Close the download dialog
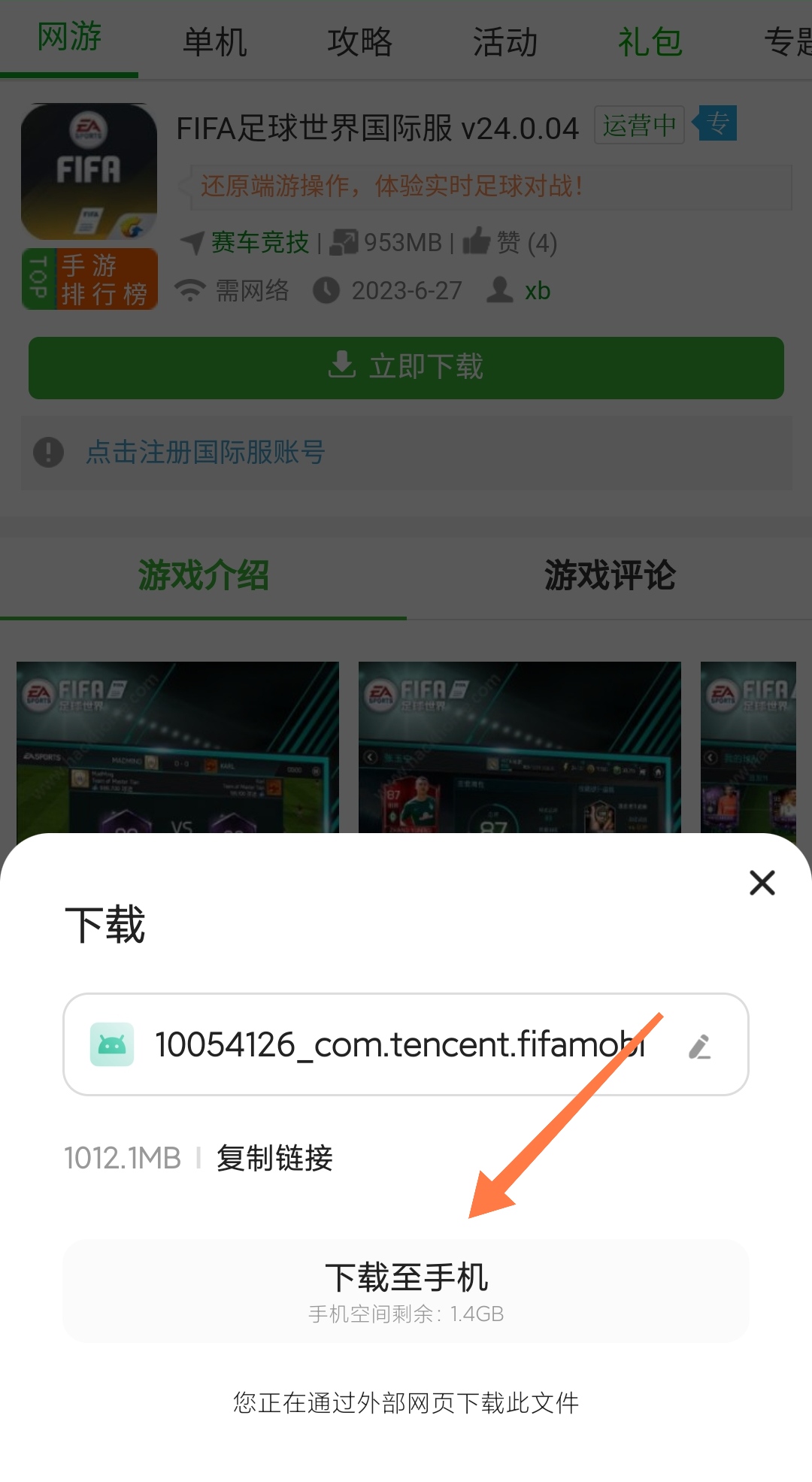The image size is (812, 1482). 762,883
